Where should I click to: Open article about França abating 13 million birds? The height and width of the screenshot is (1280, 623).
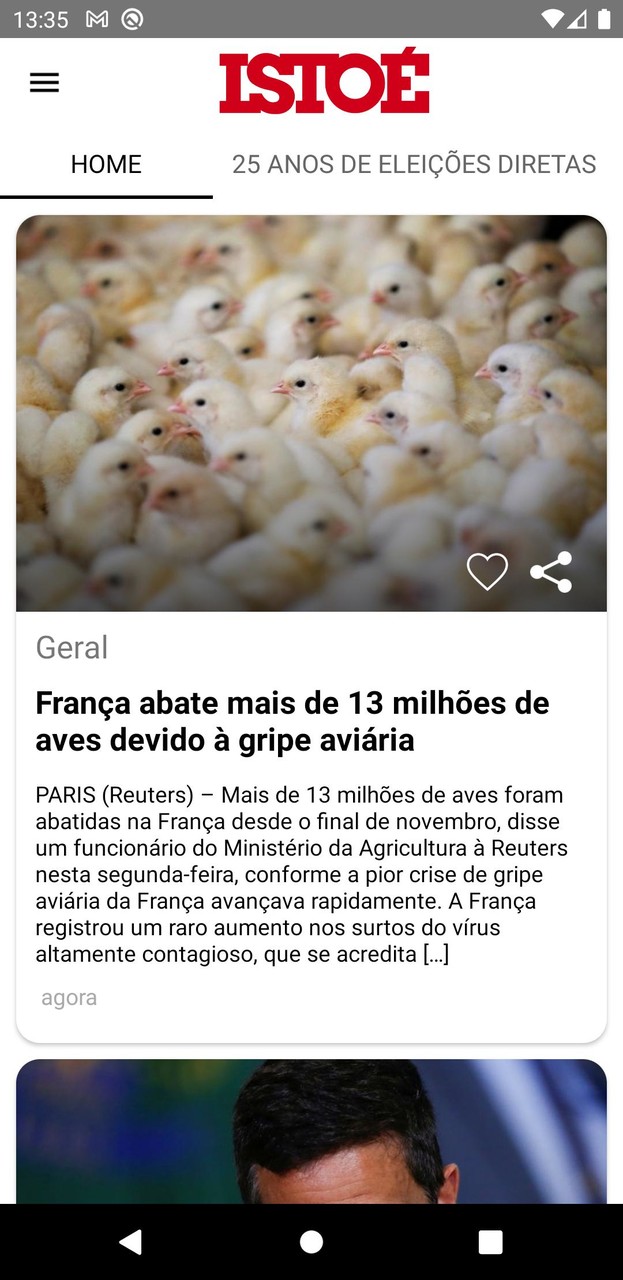coord(292,721)
